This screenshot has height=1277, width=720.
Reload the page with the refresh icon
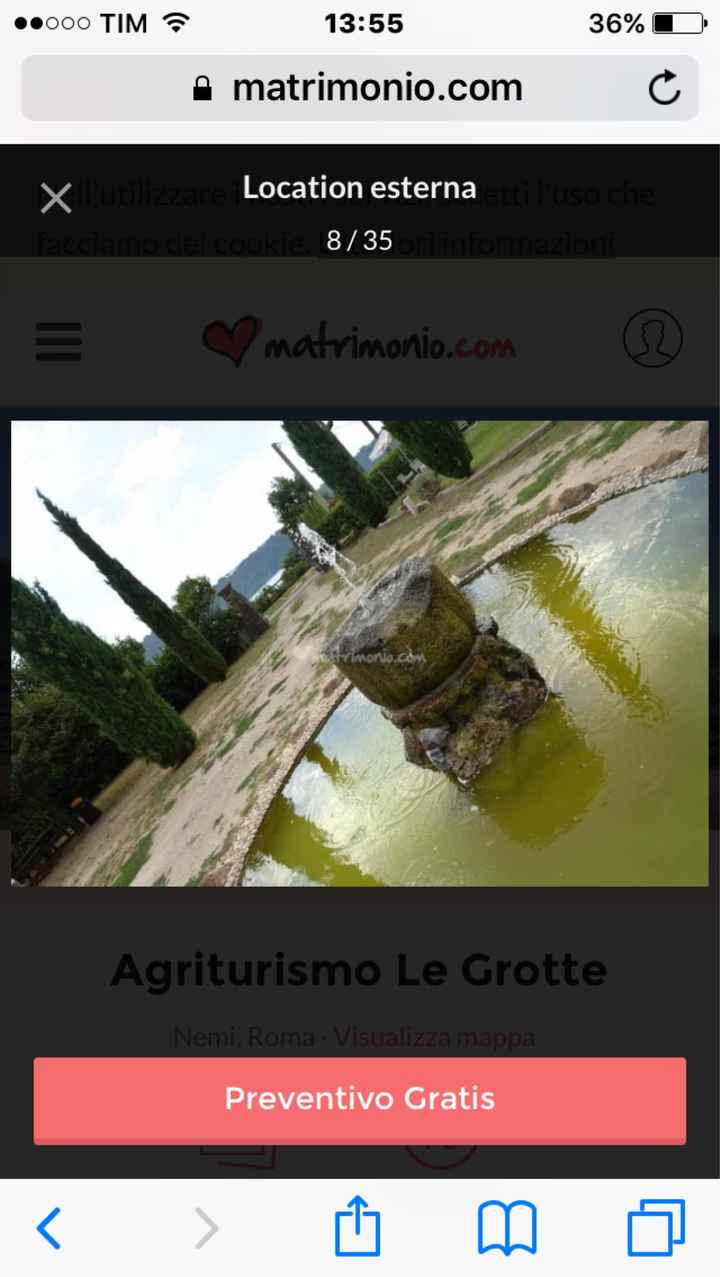[x=663, y=87]
